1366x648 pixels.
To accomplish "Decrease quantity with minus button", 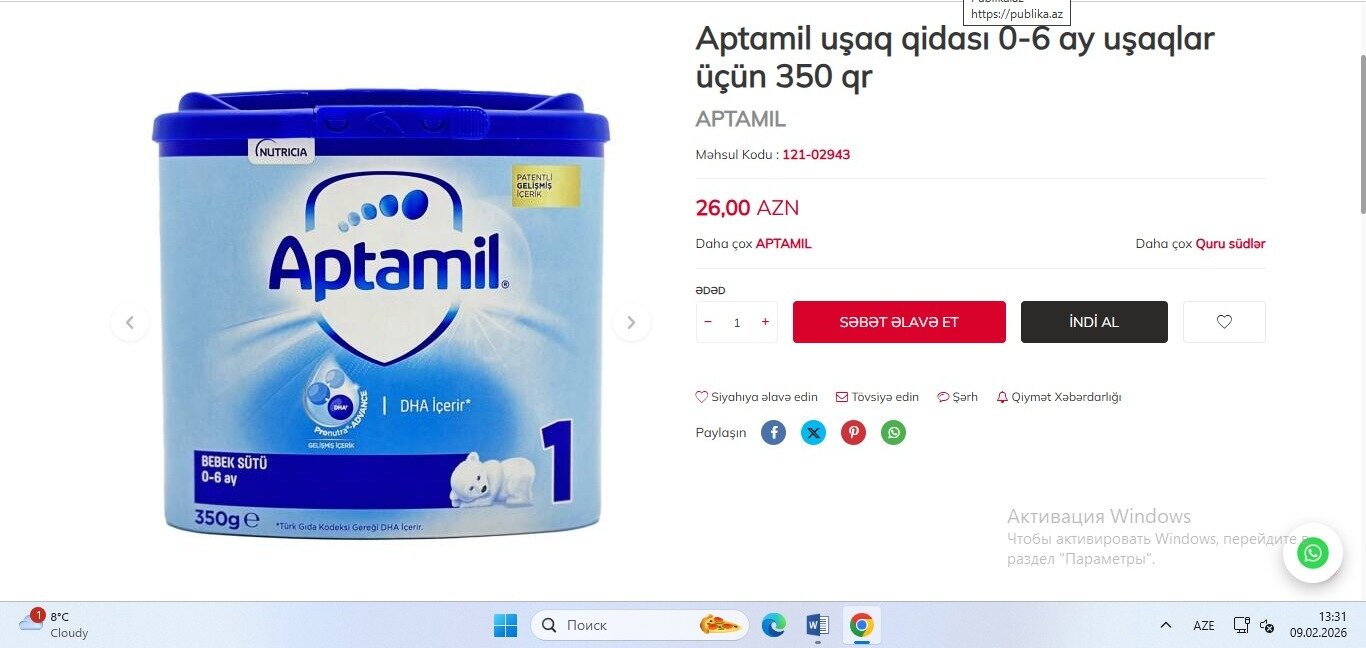I will [x=708, y=322].
